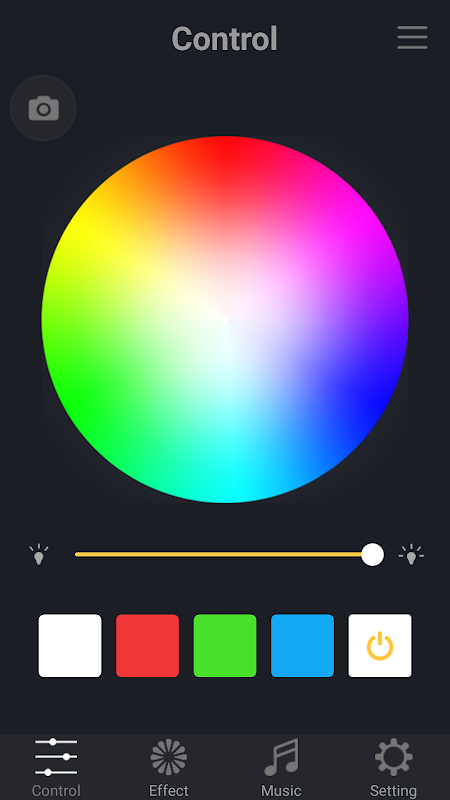Toggle the light power button
The width and height of the screenshot is (450, 800).
(380, 645)
